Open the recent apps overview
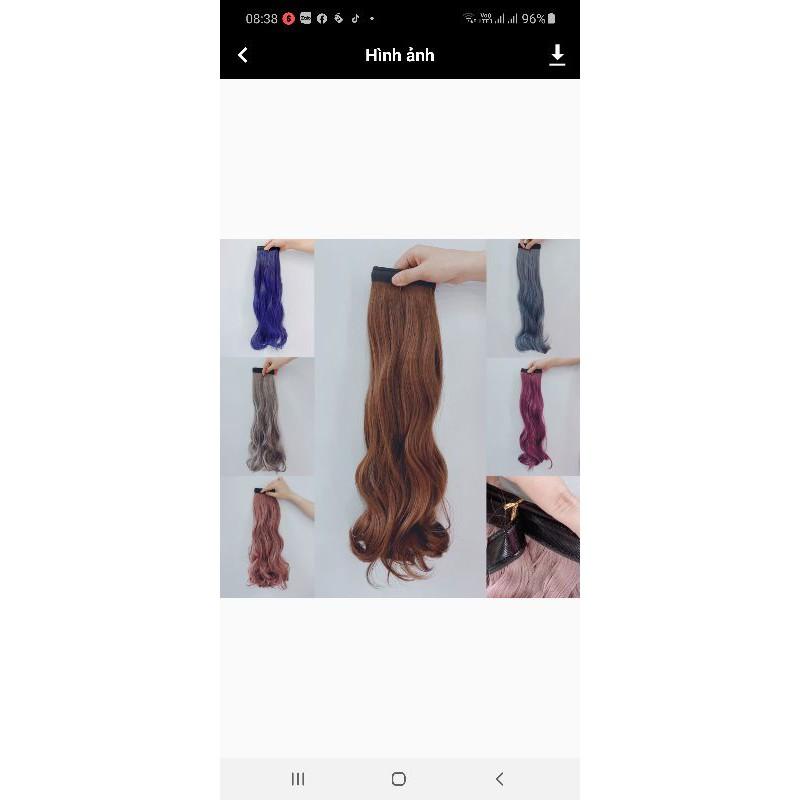 [x=298, y=779]
